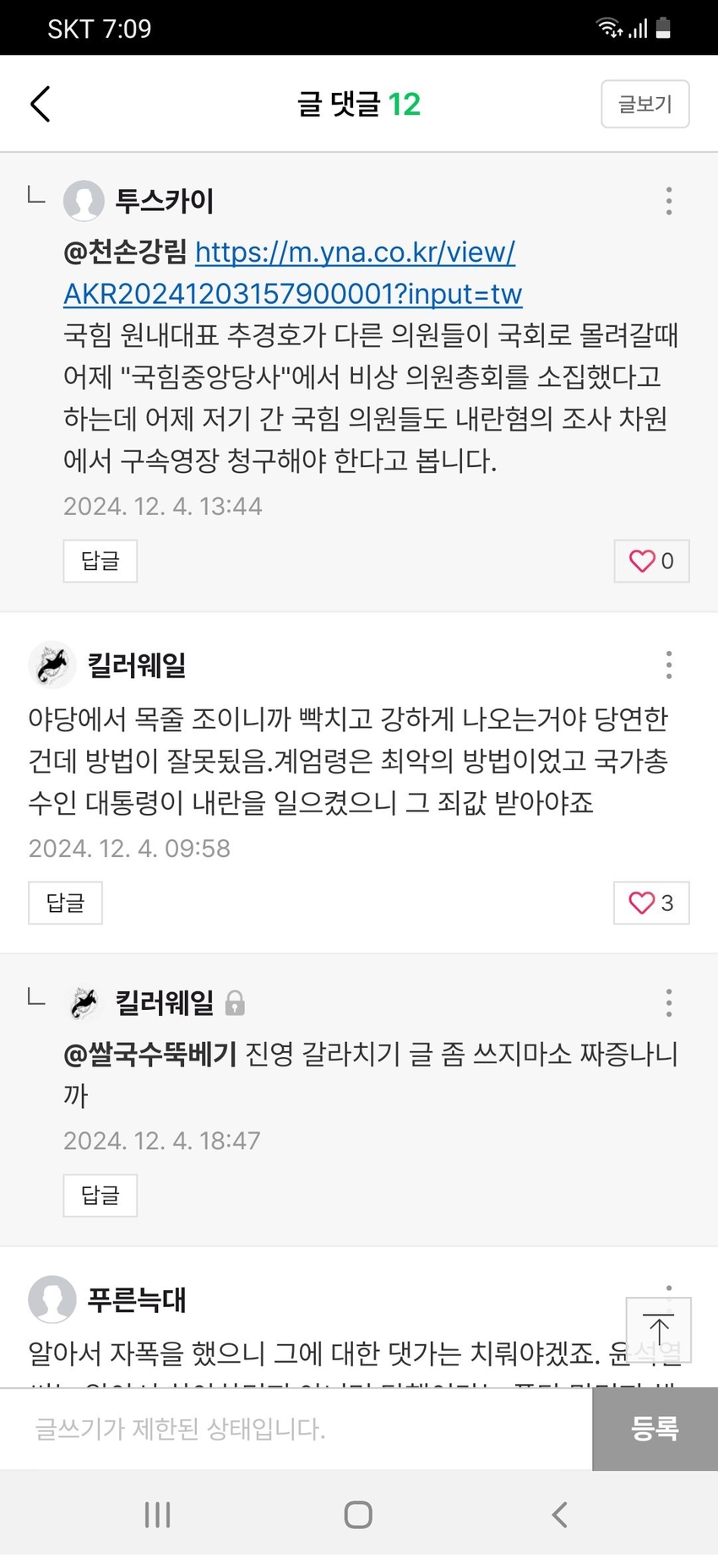Go to home screen via navigation bar
This screenshot has height=1568, width=718.
pos(358,1515)
